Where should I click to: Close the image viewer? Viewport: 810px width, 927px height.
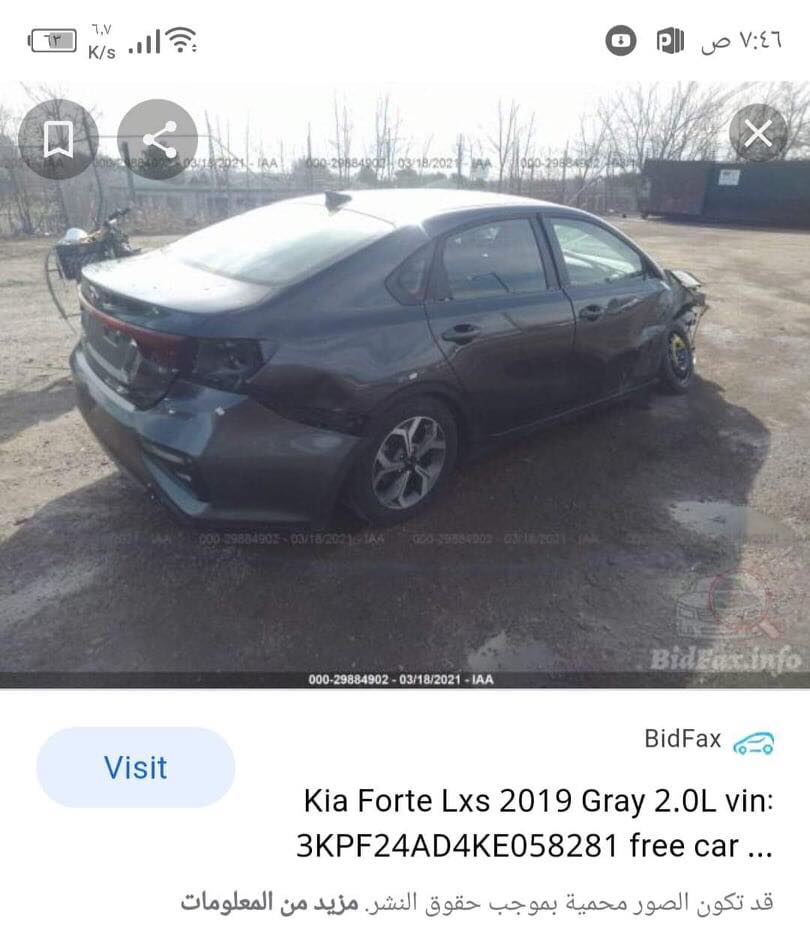point(757,133)
